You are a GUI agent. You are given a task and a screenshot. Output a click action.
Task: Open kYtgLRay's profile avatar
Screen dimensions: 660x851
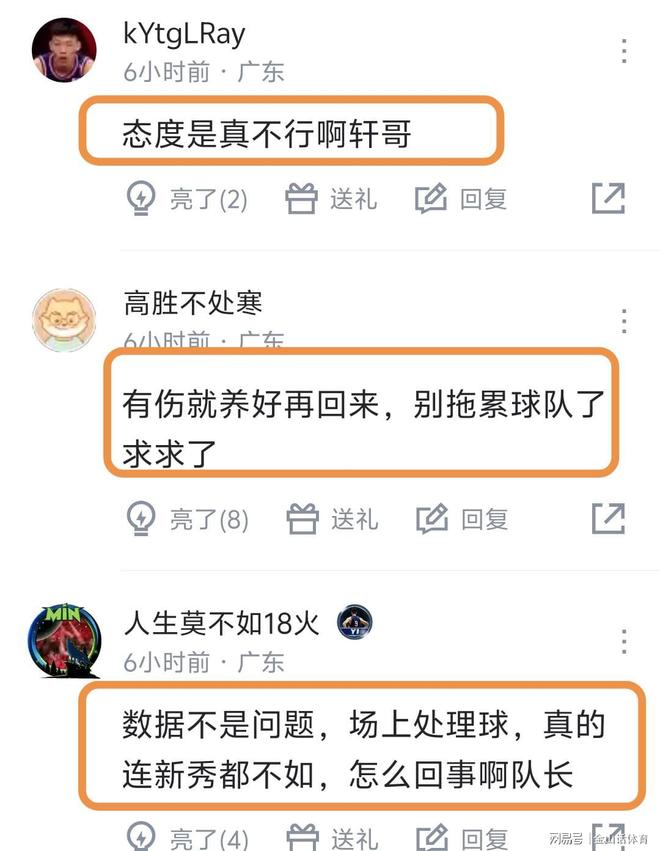[65, 50]
